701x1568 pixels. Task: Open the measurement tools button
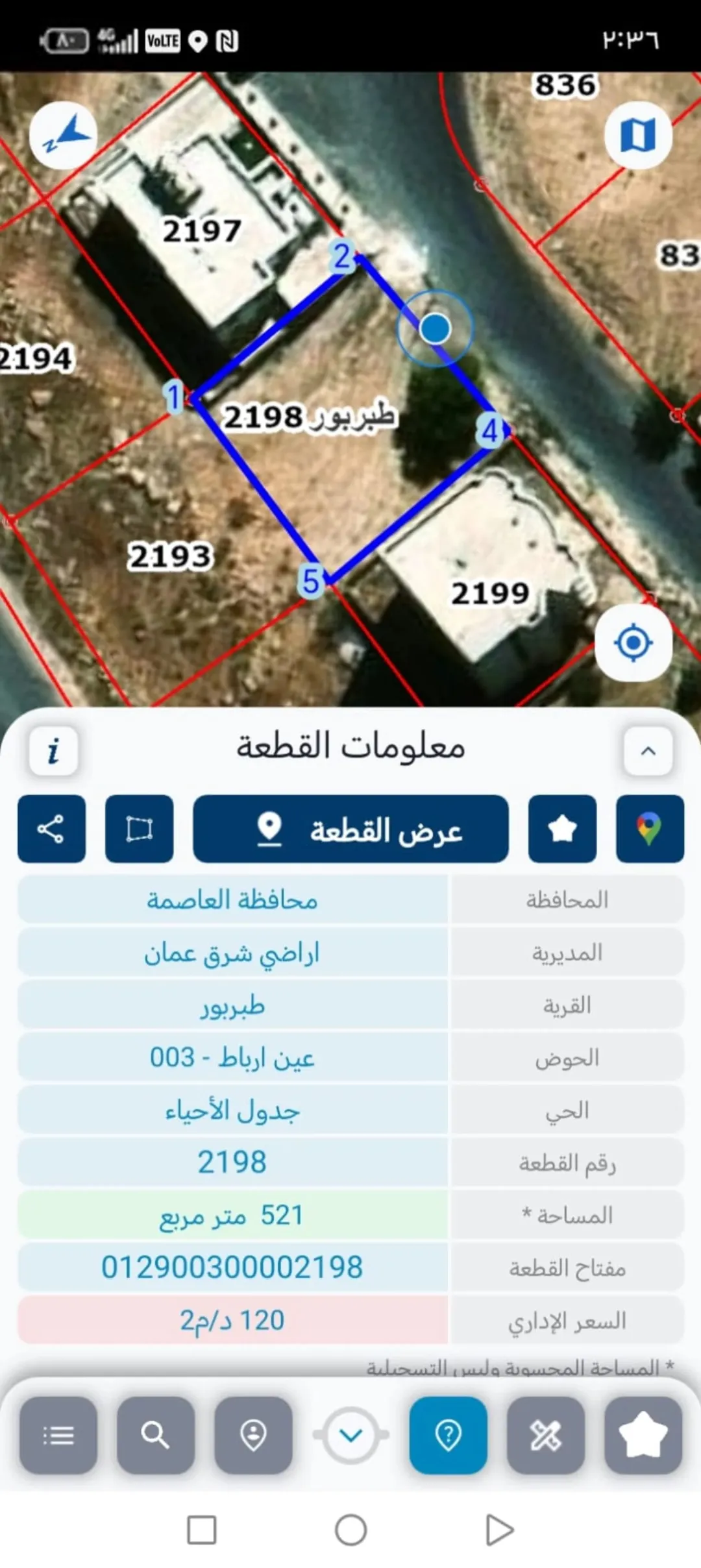[x=546, y=1435]
